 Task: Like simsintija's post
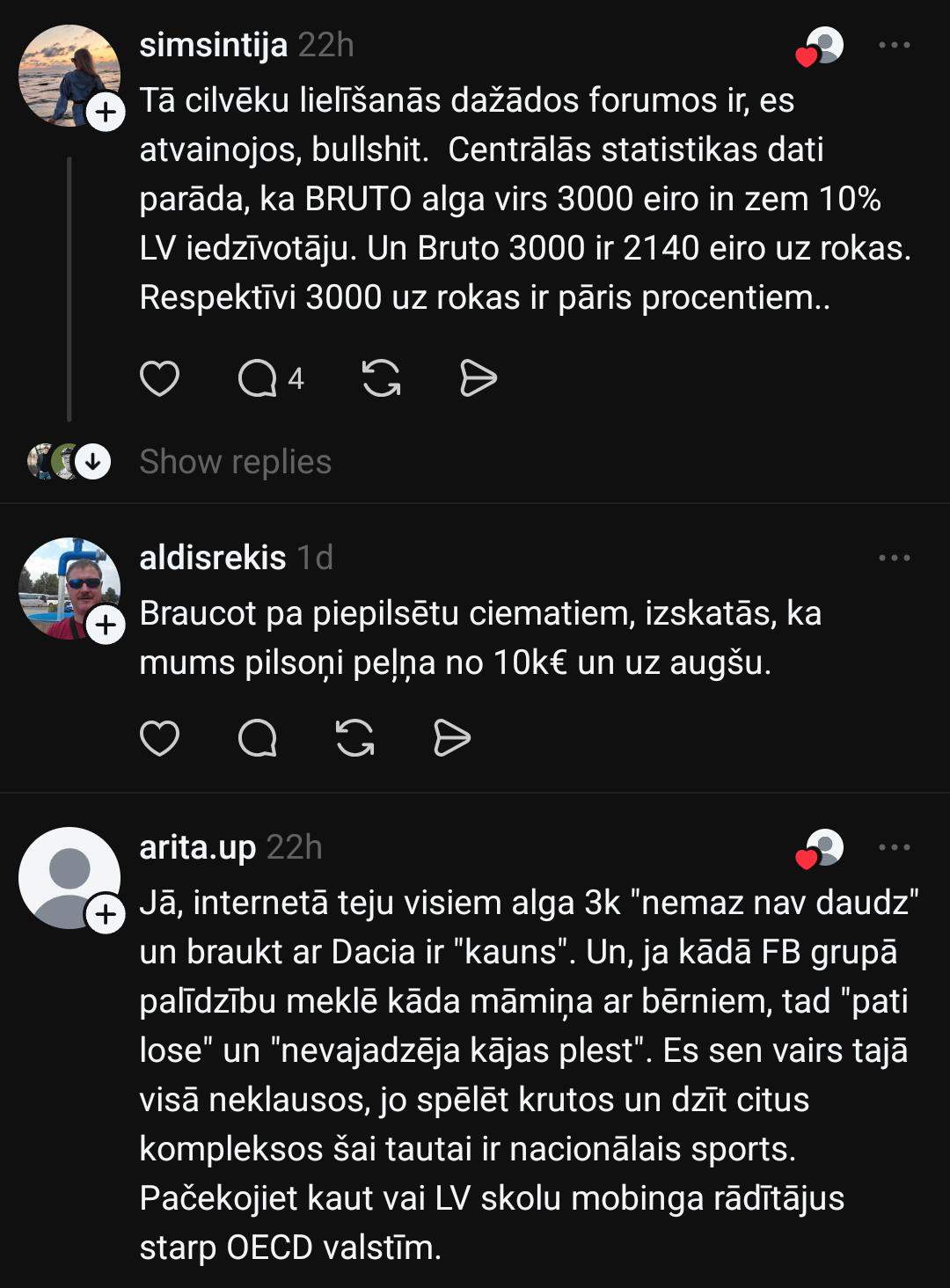coord(159,378)
